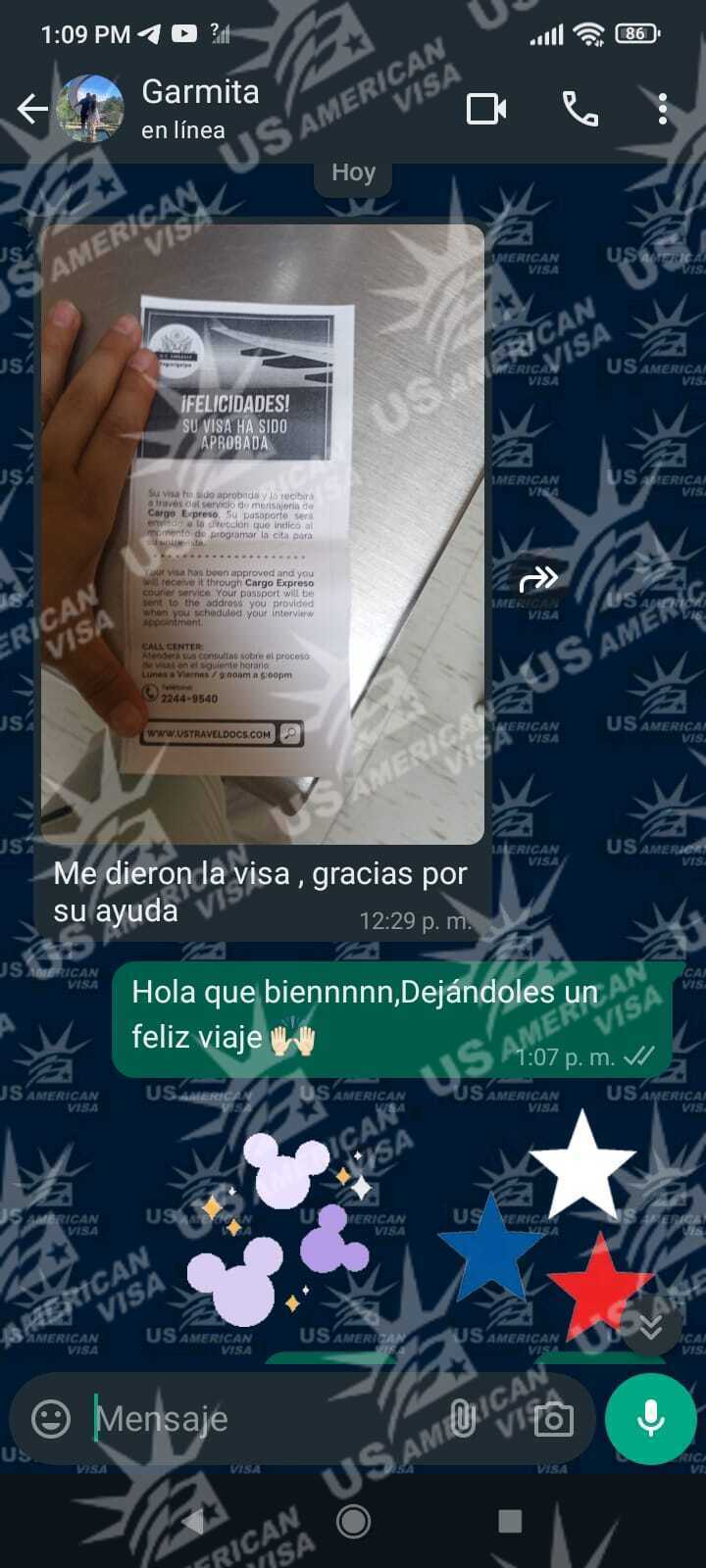Jump to the latest messages

point(651,1327)
